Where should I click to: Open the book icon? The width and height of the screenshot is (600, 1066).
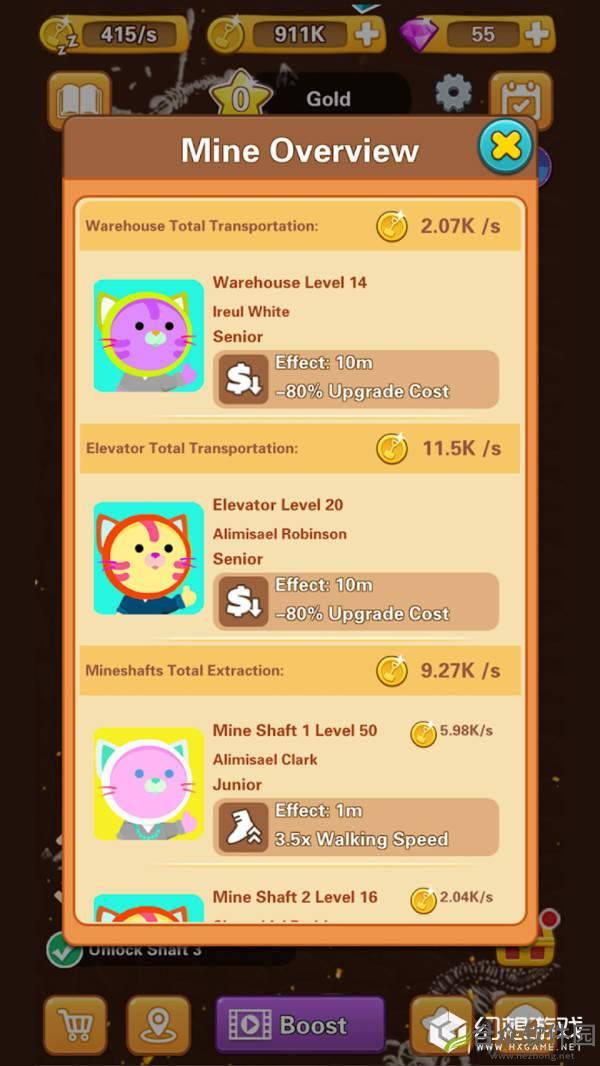(79, 98)
